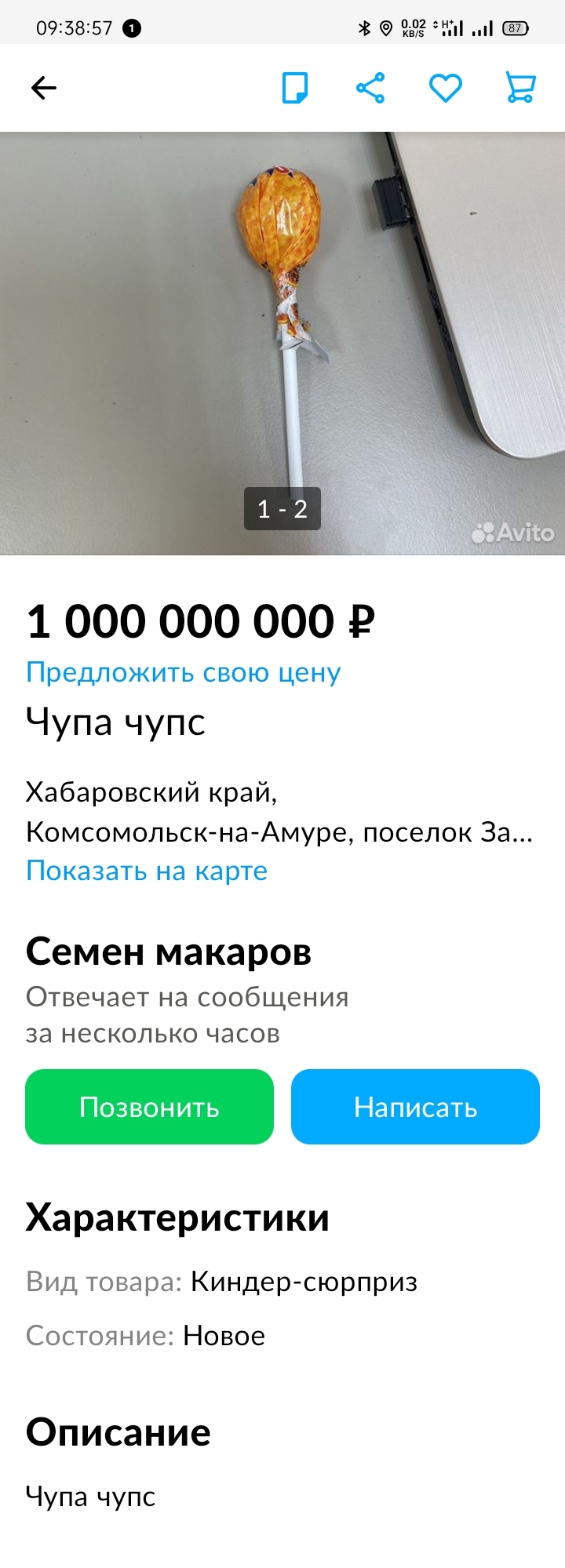Tap Предложить свою цену link

(x=184, y=672)
